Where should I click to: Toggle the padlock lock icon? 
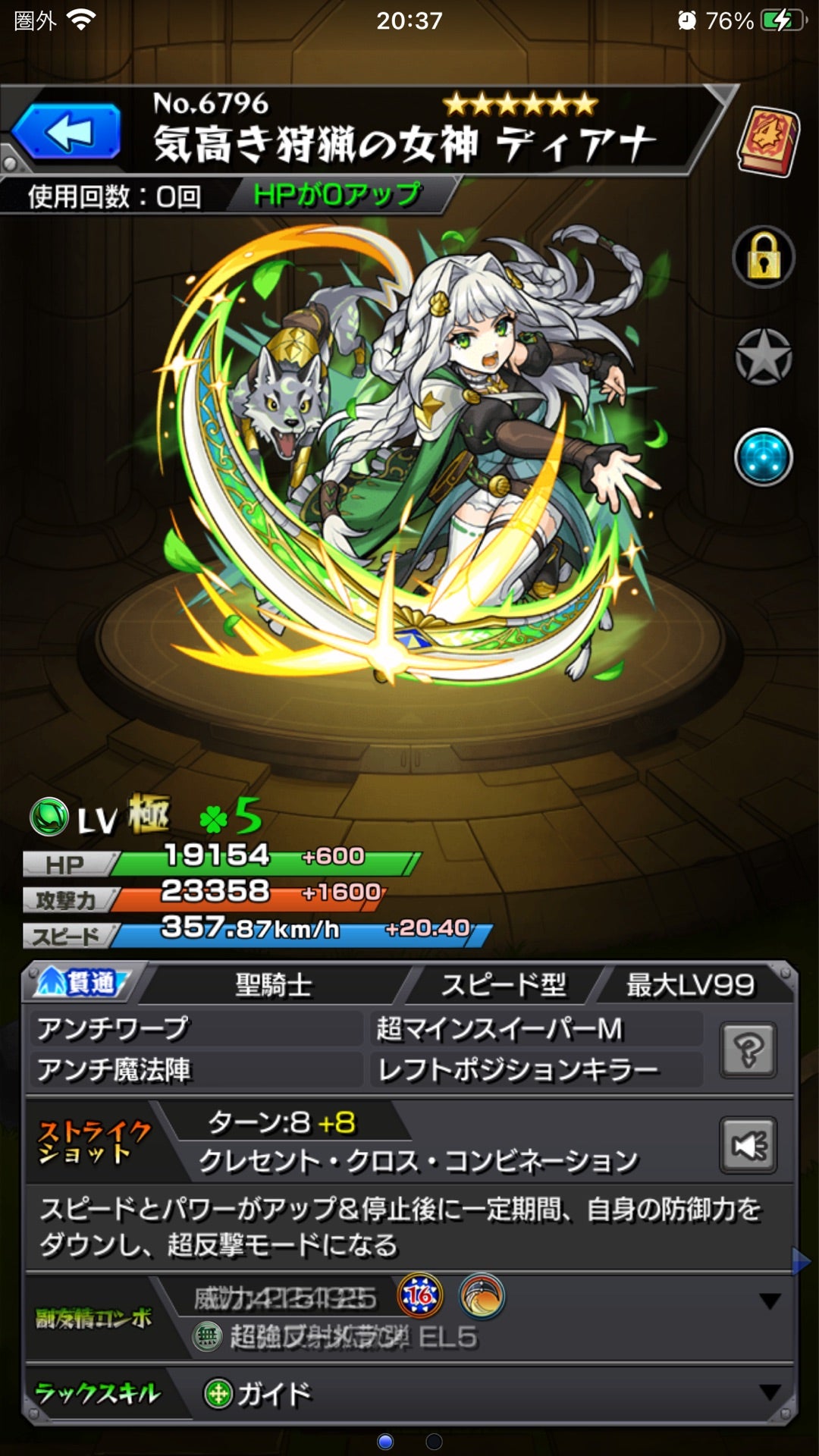[764, 258]
